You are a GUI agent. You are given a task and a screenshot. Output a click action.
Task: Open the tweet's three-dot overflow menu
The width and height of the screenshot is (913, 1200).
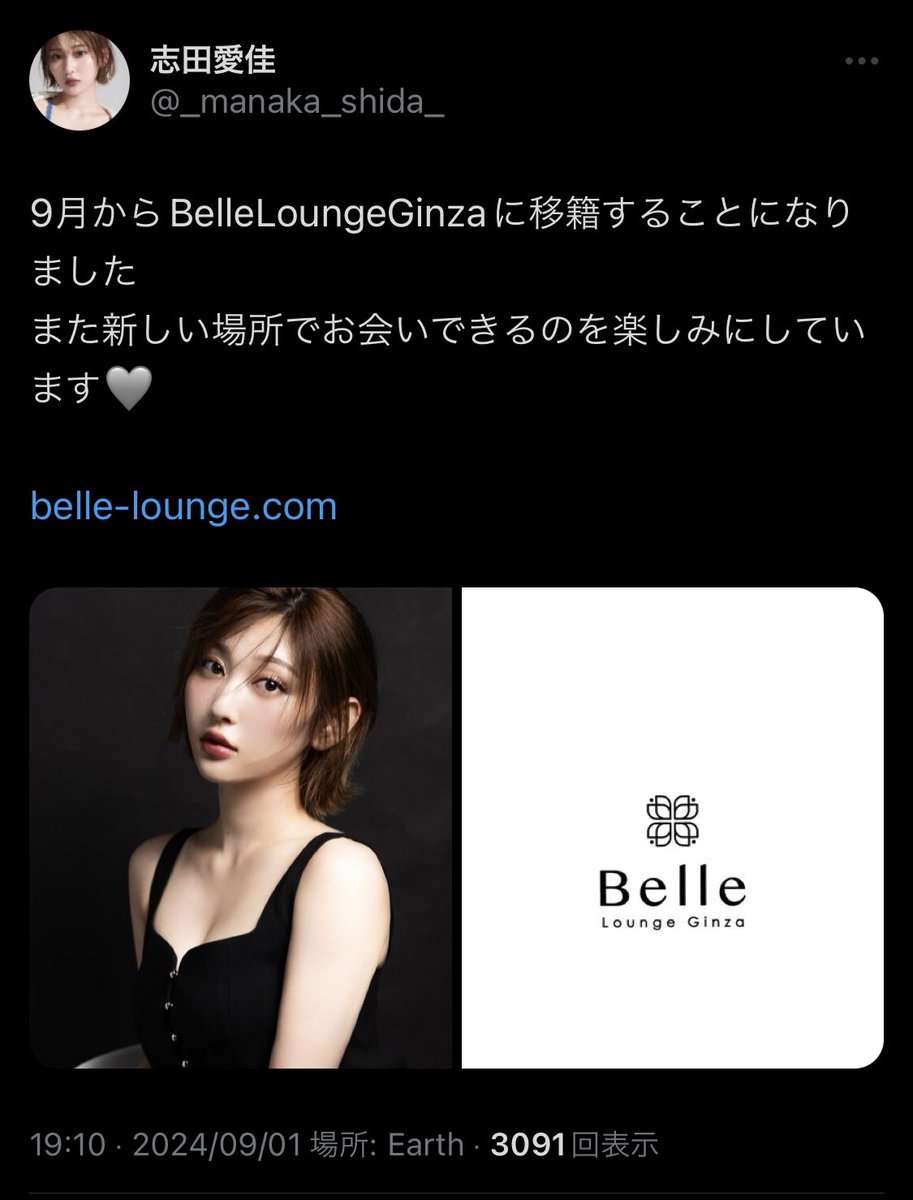tap(861, 61)
